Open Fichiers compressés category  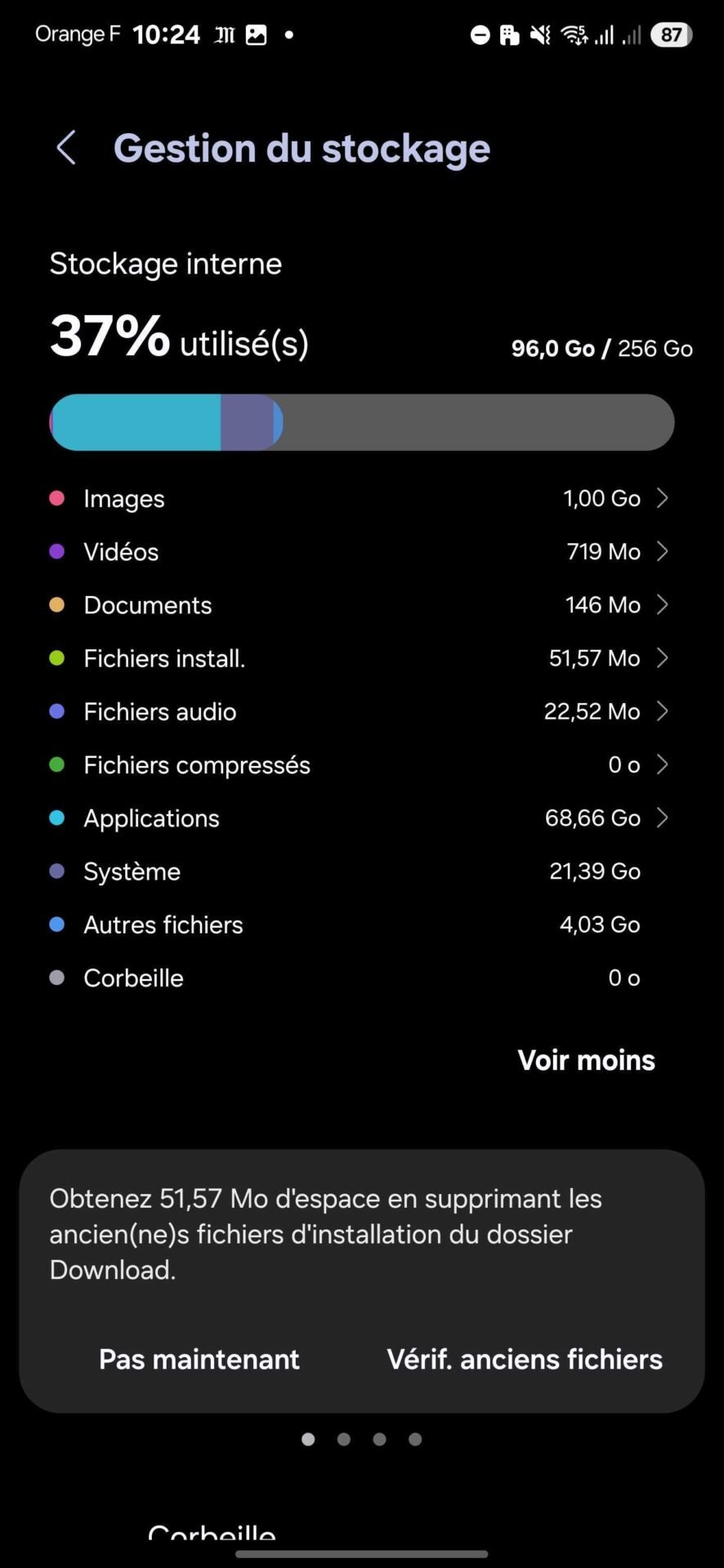pos(360,764)
